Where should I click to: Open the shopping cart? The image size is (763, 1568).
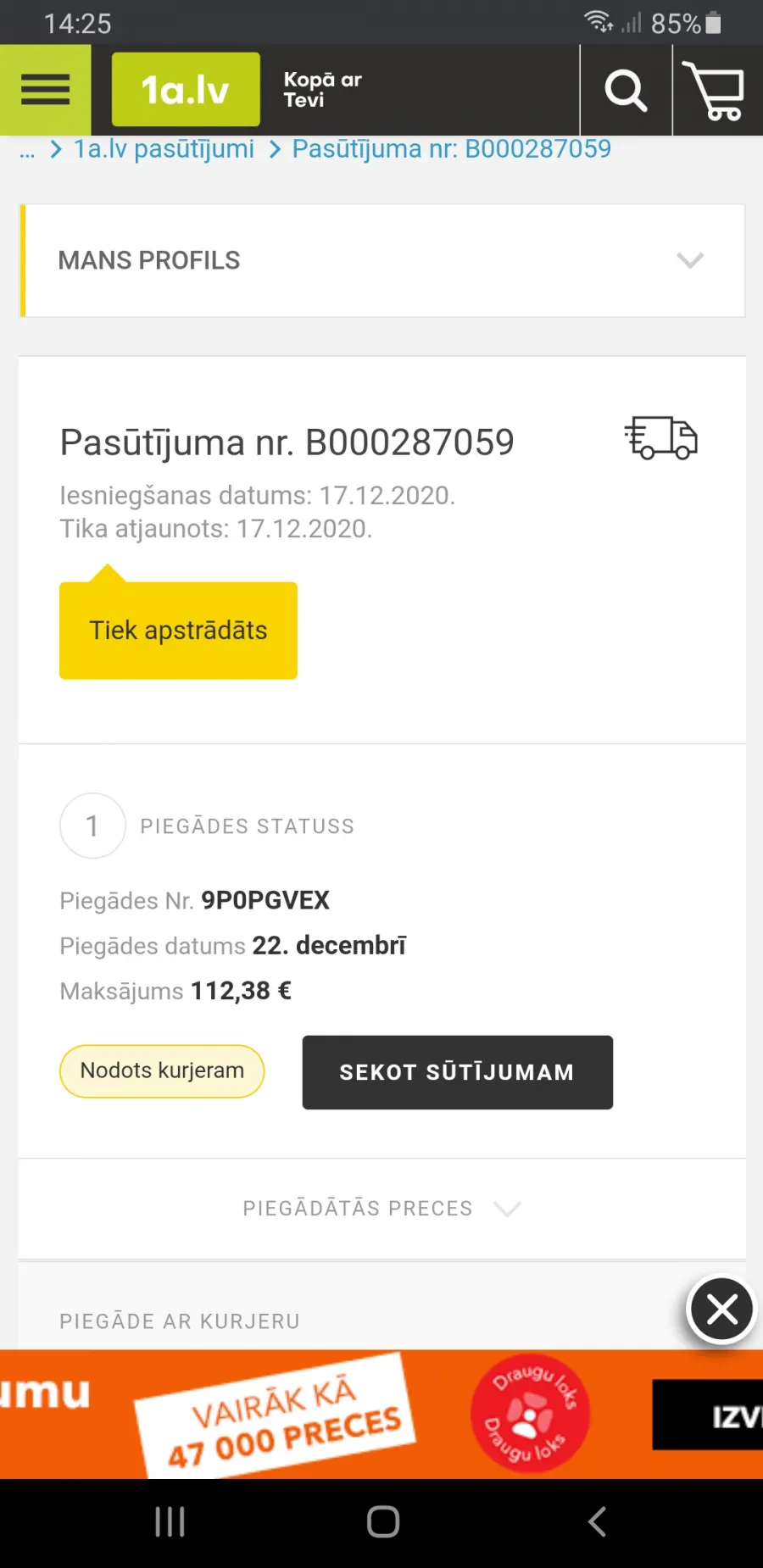717,90
